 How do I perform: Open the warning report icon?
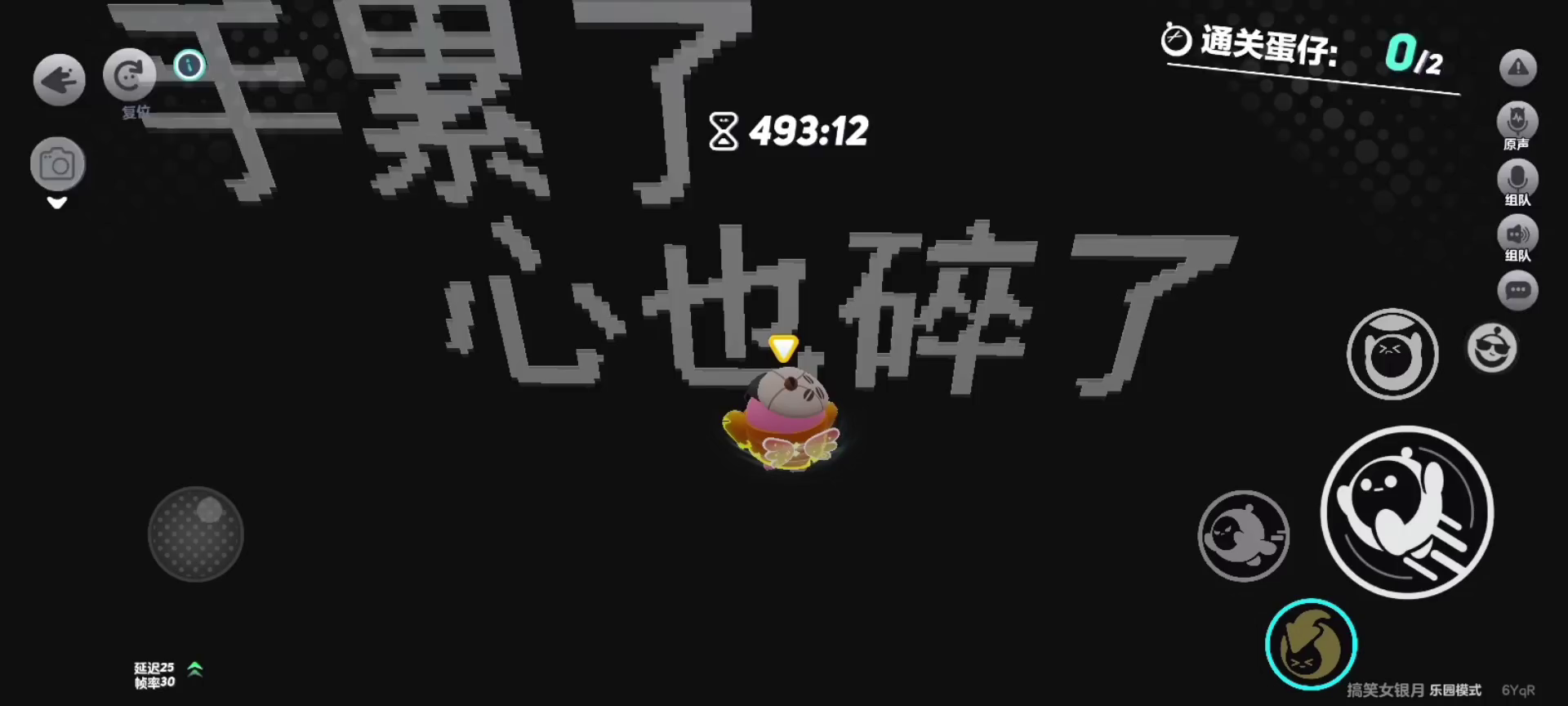(1517, 68)
